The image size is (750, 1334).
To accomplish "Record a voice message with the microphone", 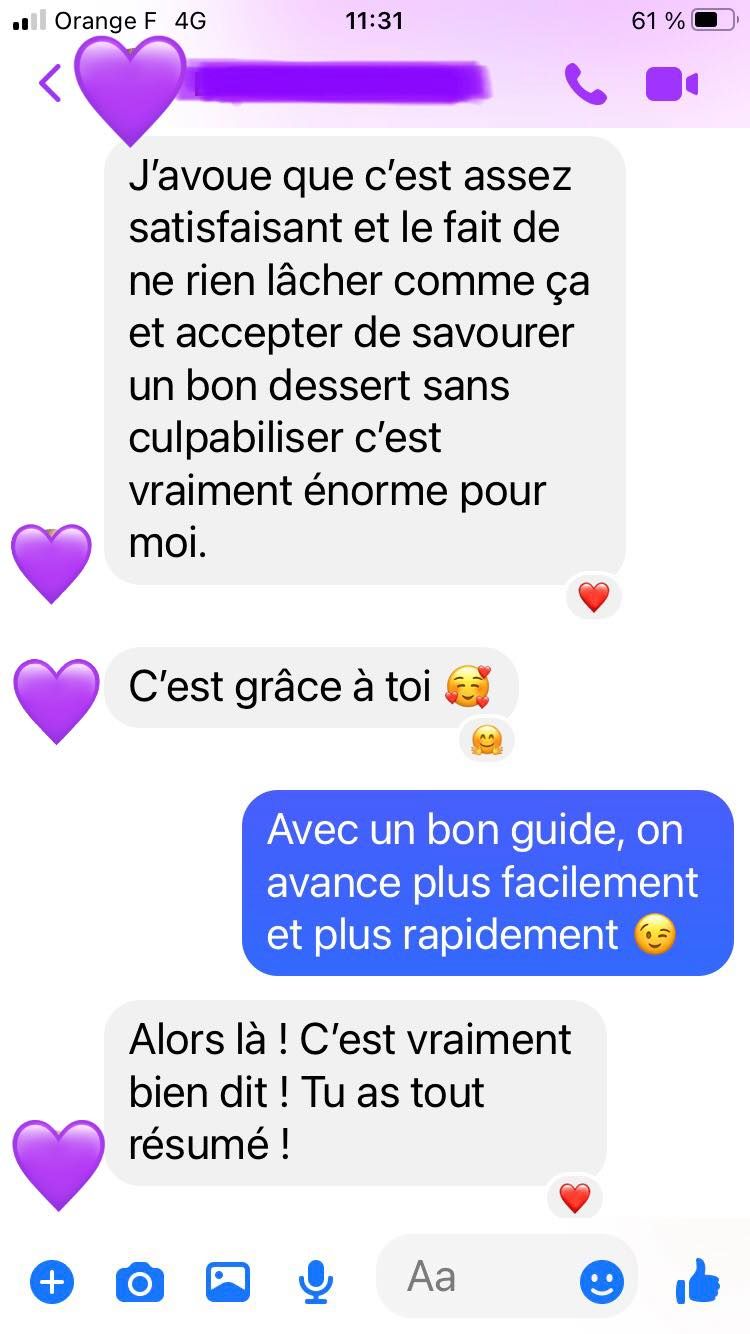I will [316, 1281].
